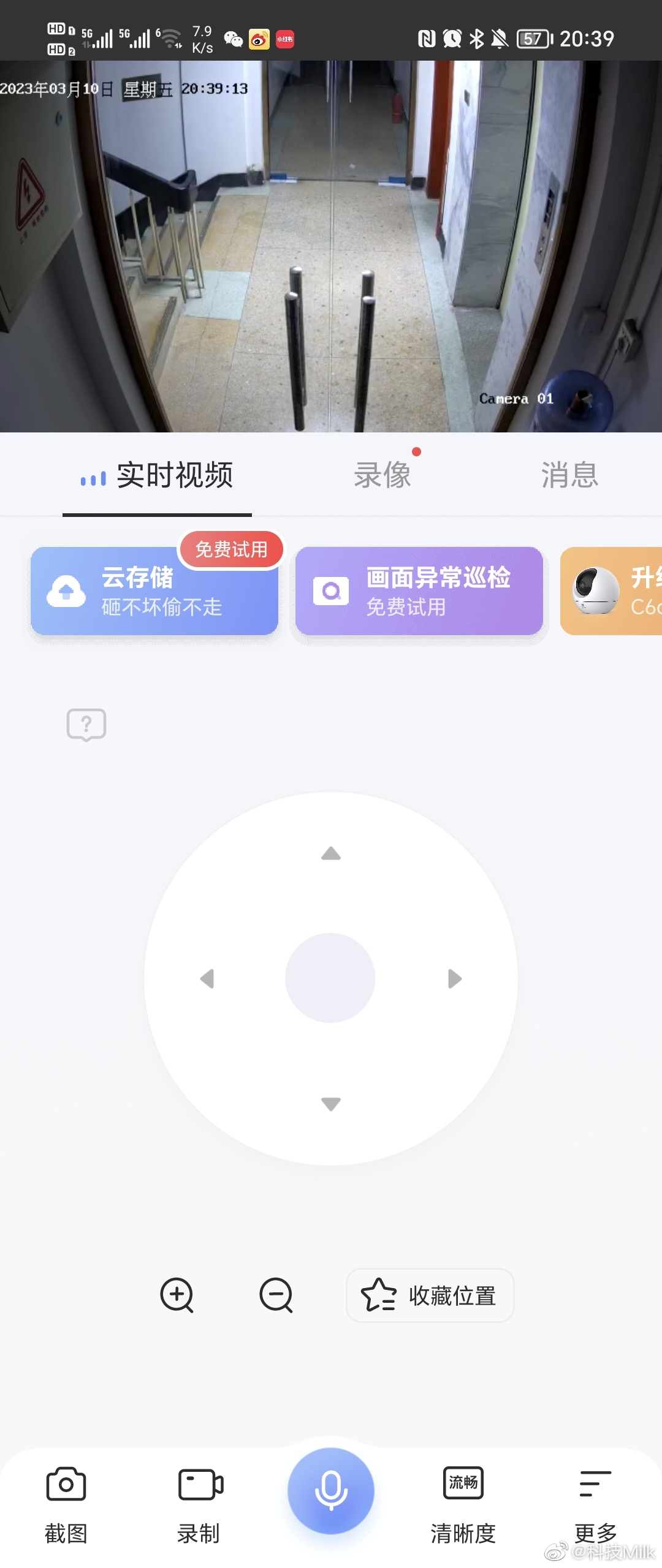Tap the 收藏位置 button
The image size is (662, 1568).
pos(430,1295)
